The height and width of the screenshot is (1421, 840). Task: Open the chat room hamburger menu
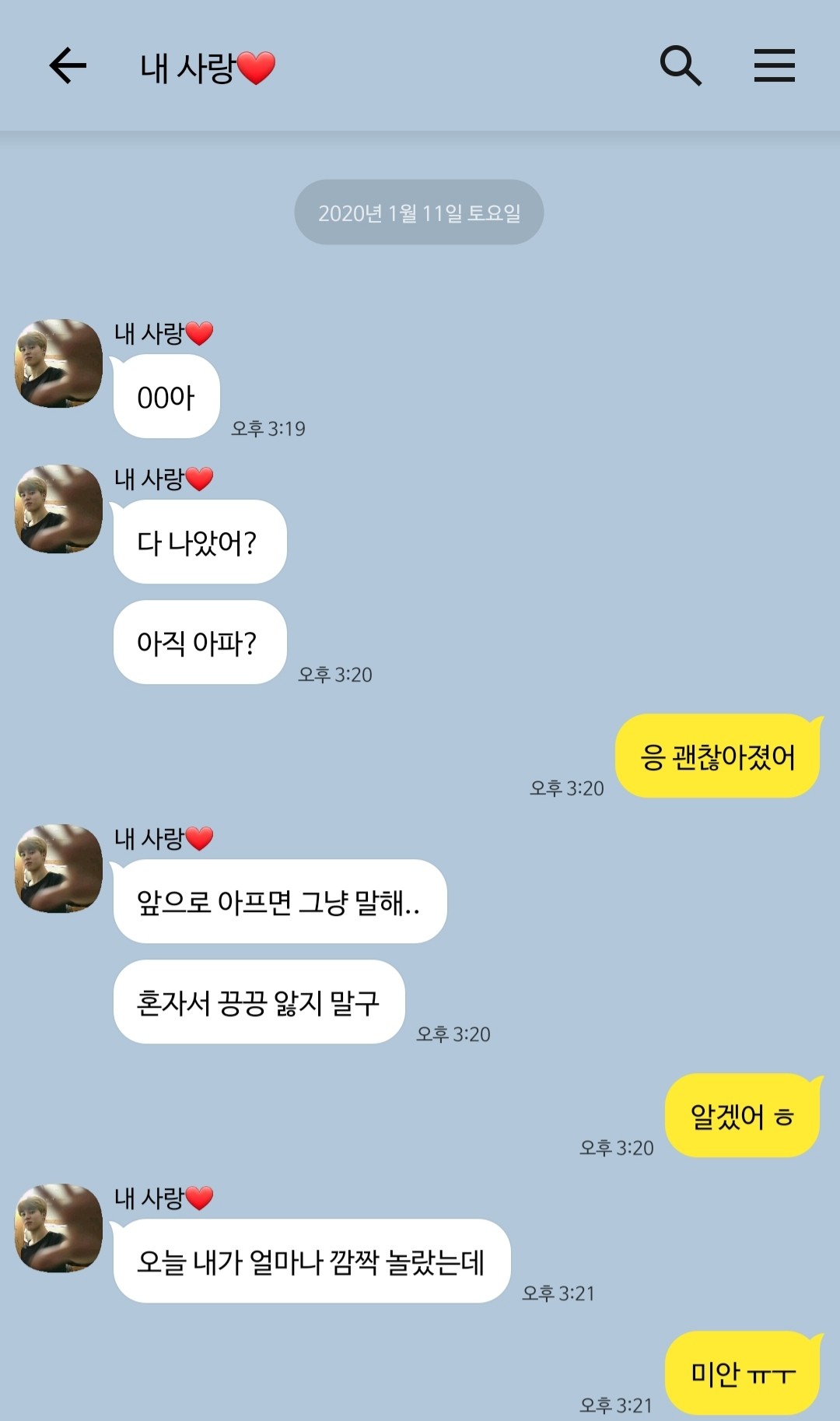pyautogui.click(x=775, y=65)
